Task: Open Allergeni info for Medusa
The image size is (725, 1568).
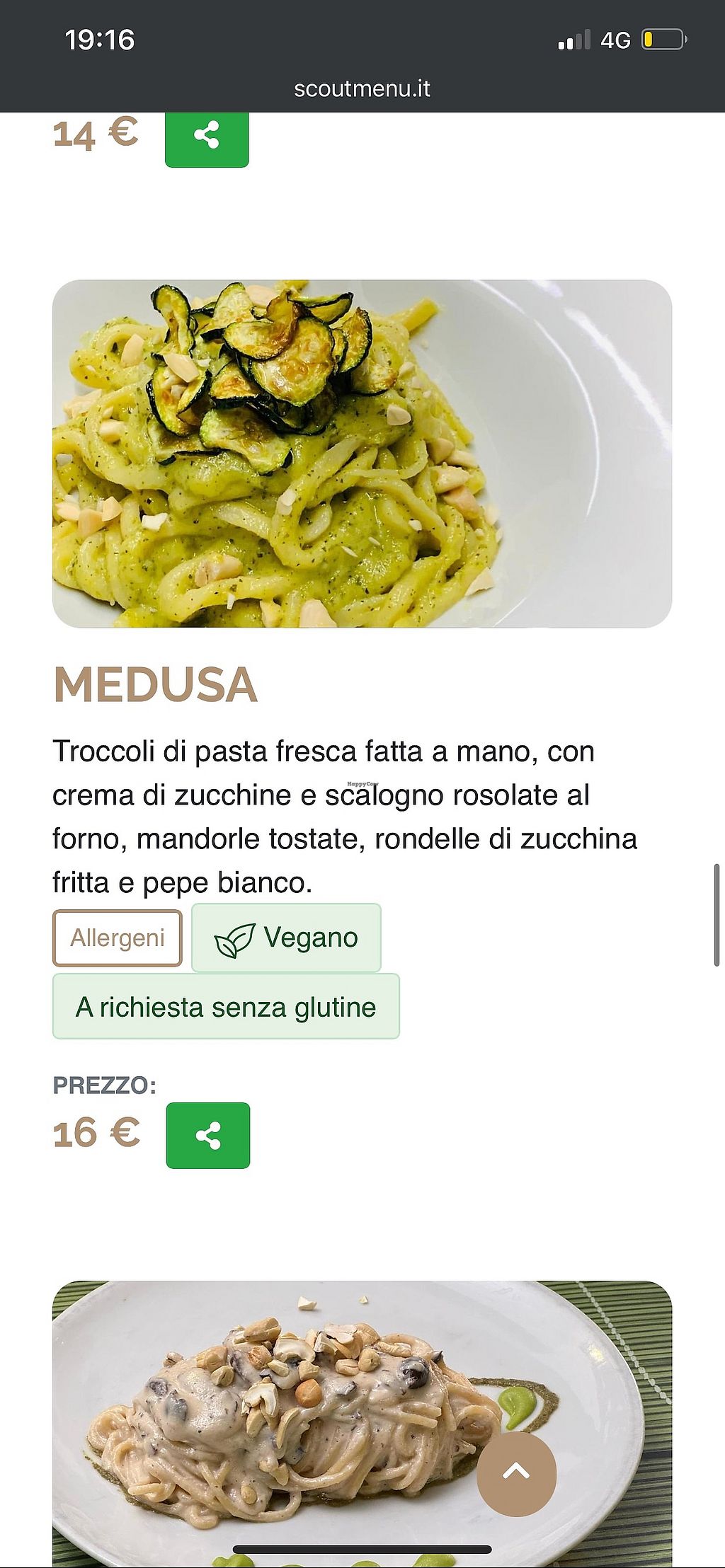Action: (x=118, y=938)
